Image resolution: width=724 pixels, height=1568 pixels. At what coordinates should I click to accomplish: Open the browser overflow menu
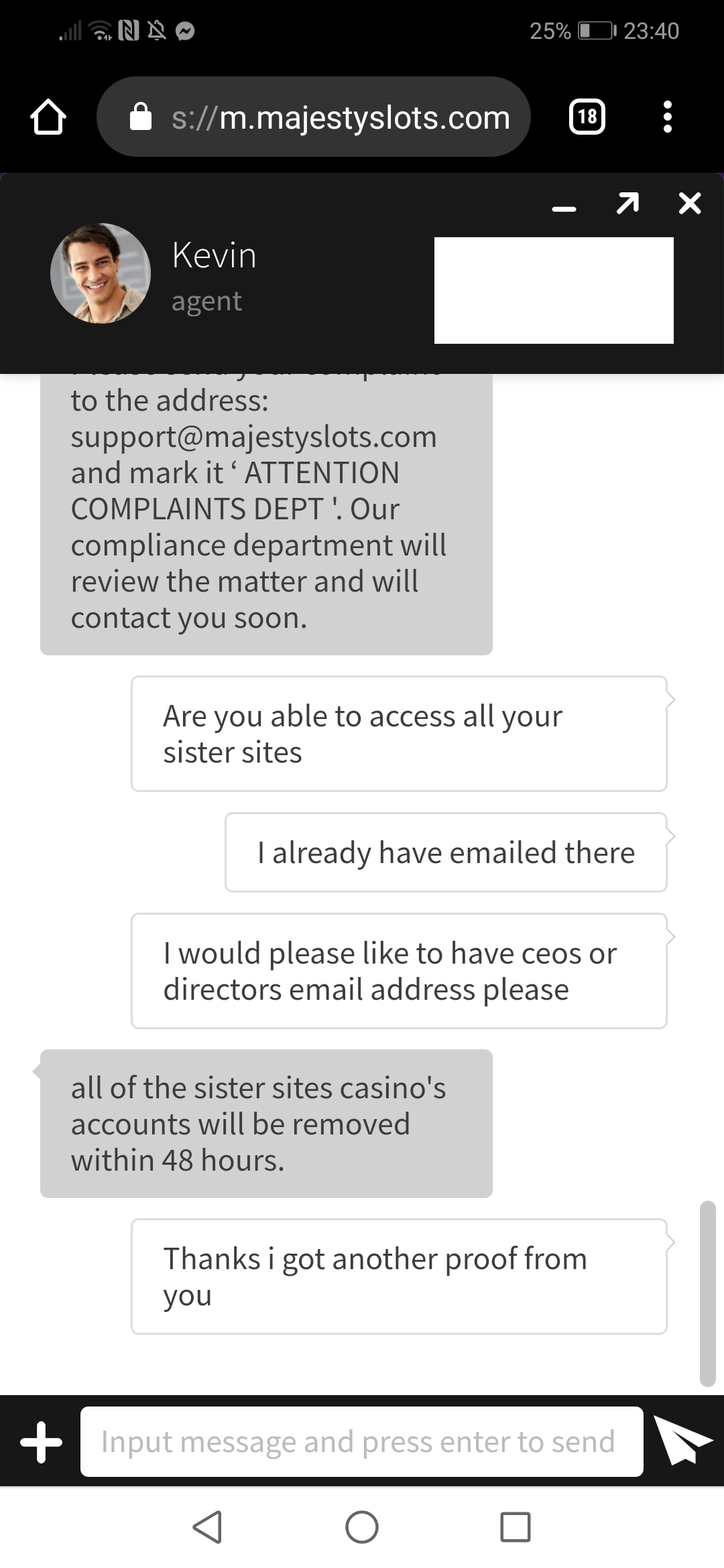[667, 117]
